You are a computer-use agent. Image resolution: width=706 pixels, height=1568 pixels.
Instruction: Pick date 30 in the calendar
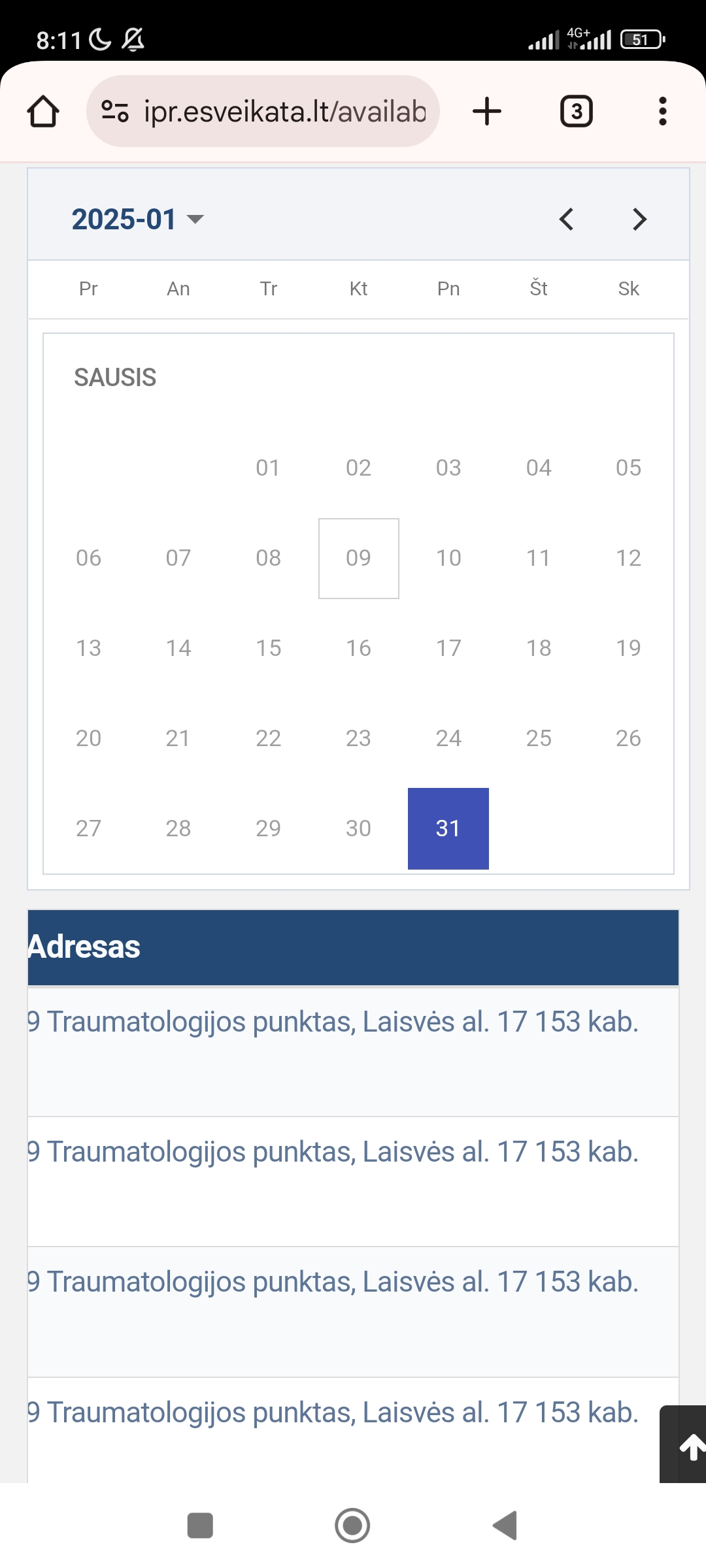pos(358,828)
